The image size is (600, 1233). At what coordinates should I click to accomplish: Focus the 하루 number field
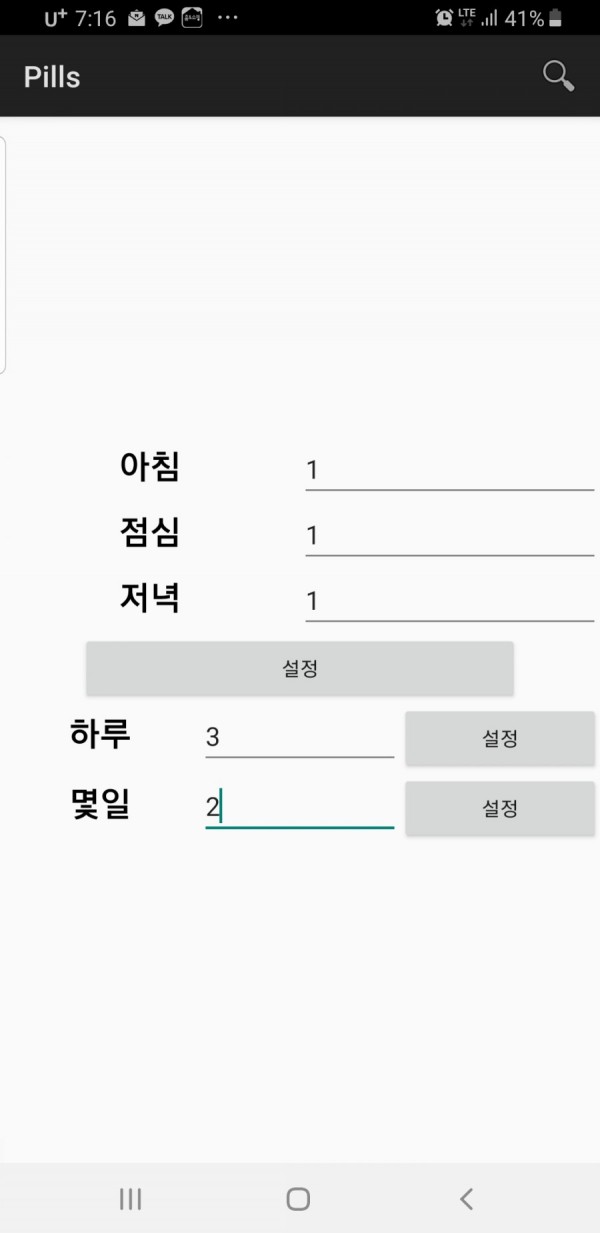point(300,737)
